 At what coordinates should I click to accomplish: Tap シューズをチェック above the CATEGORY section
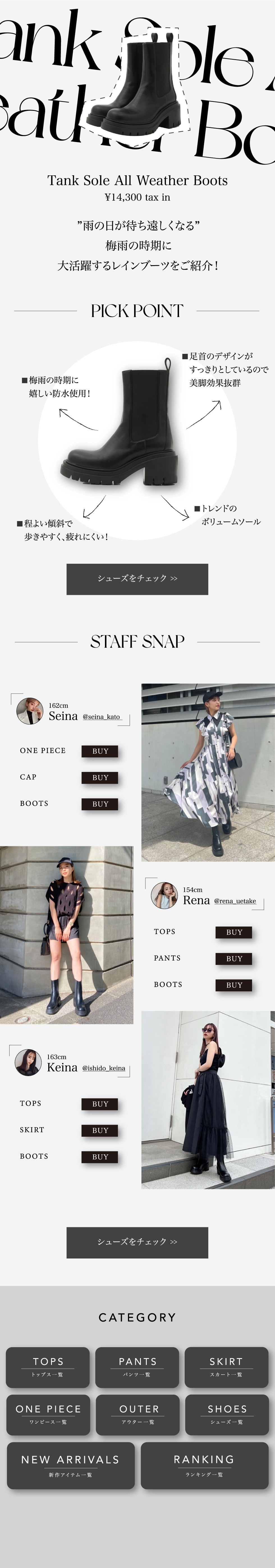point(137,1242)
